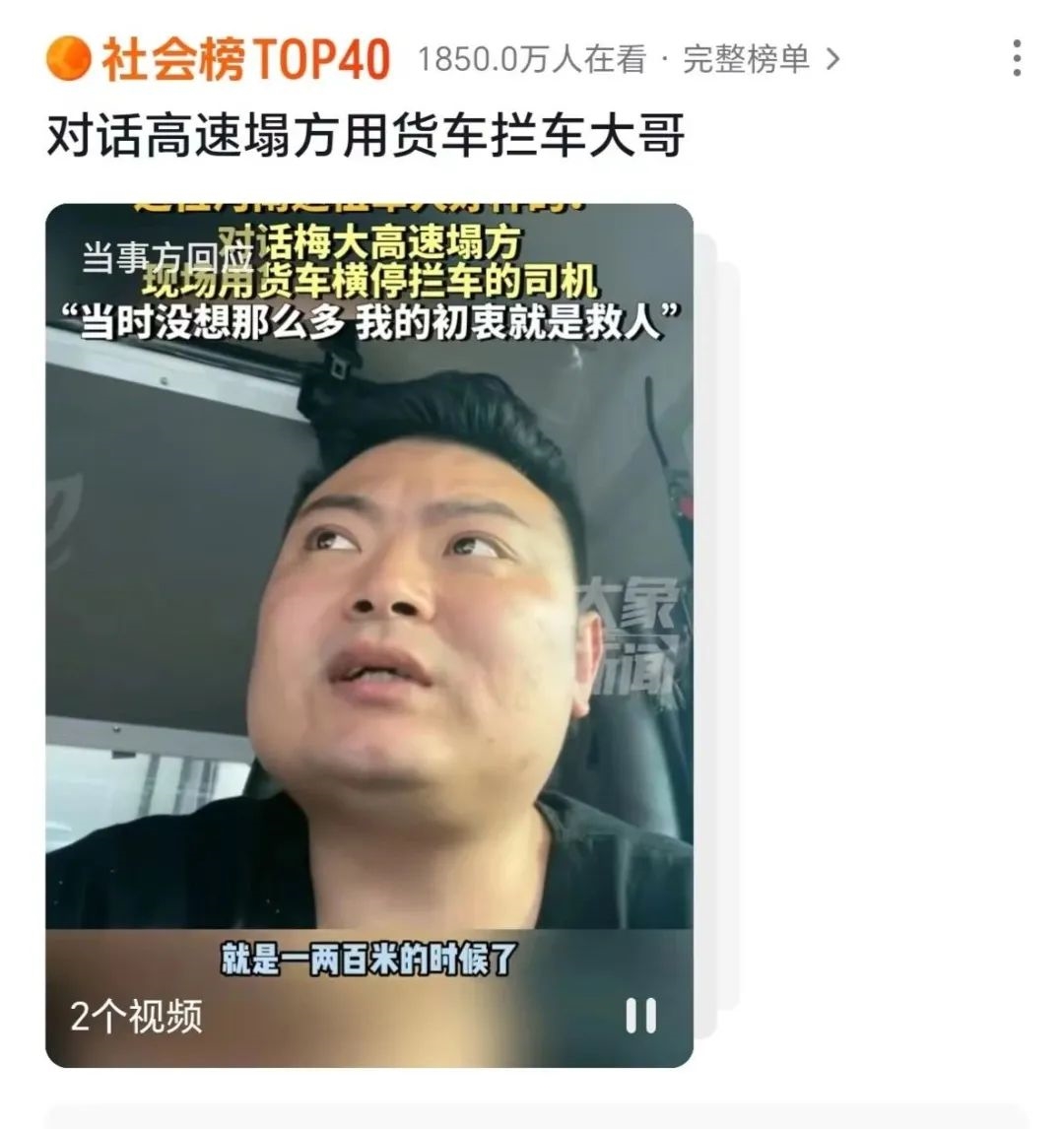
Task: Open the three-dot overflow menu
Action: click(x=1017, y=59)
